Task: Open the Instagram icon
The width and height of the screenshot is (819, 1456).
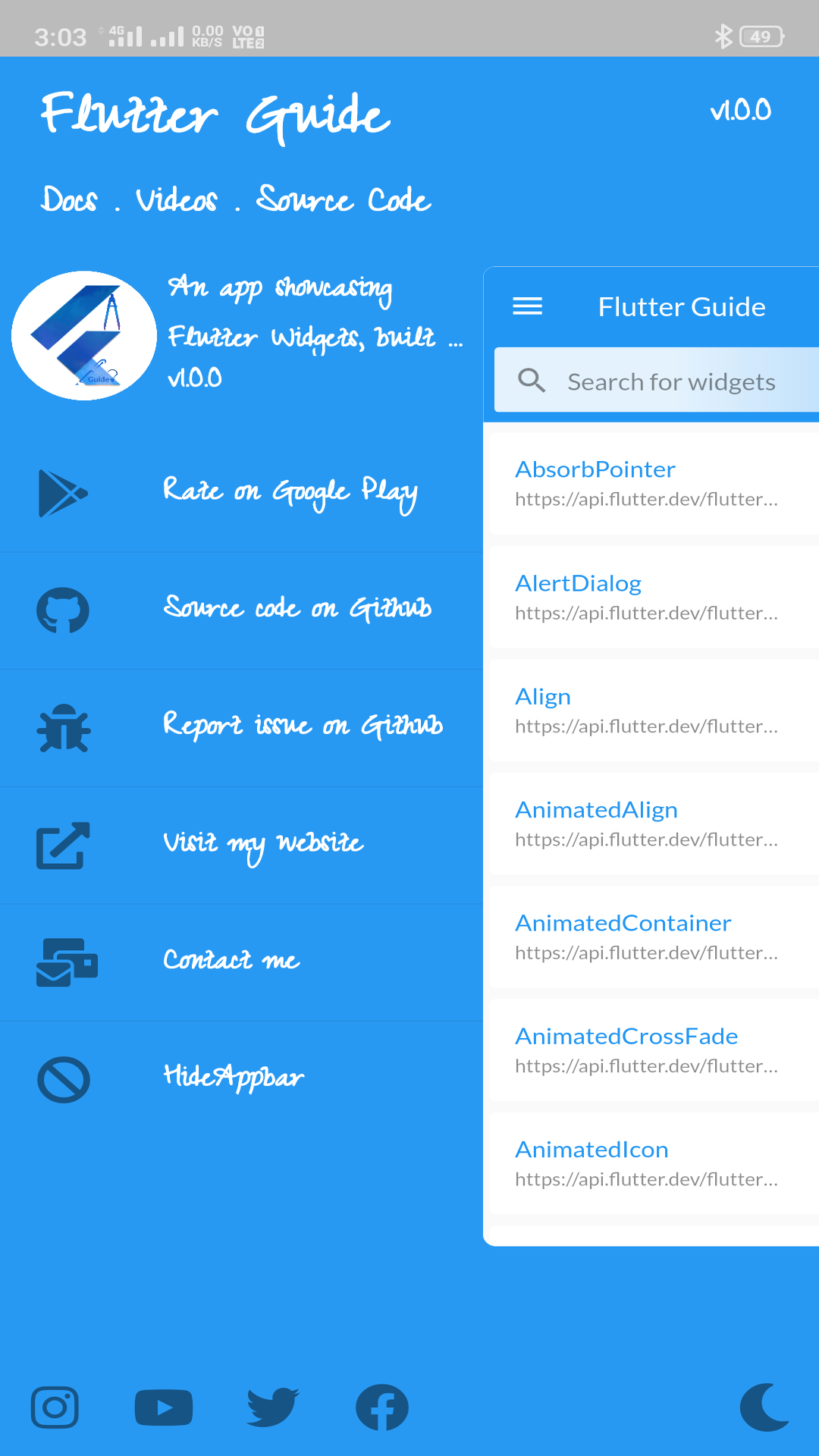Action: coord(54,1407)
